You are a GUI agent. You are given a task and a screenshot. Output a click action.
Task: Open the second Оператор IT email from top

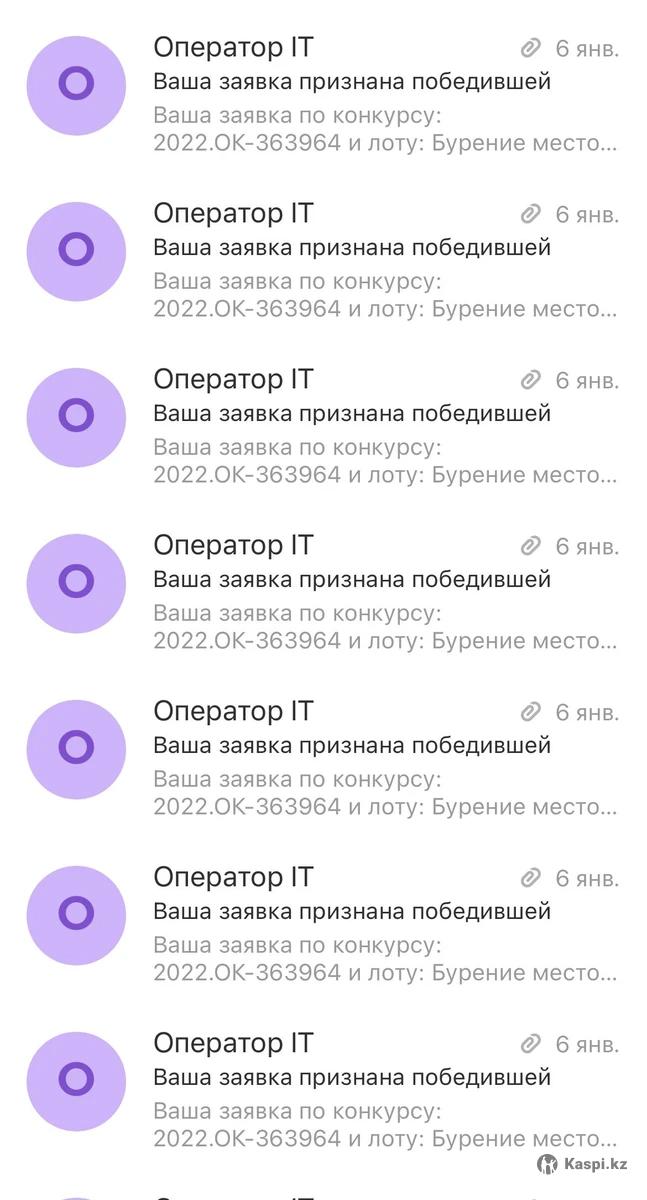click(352, 248)
